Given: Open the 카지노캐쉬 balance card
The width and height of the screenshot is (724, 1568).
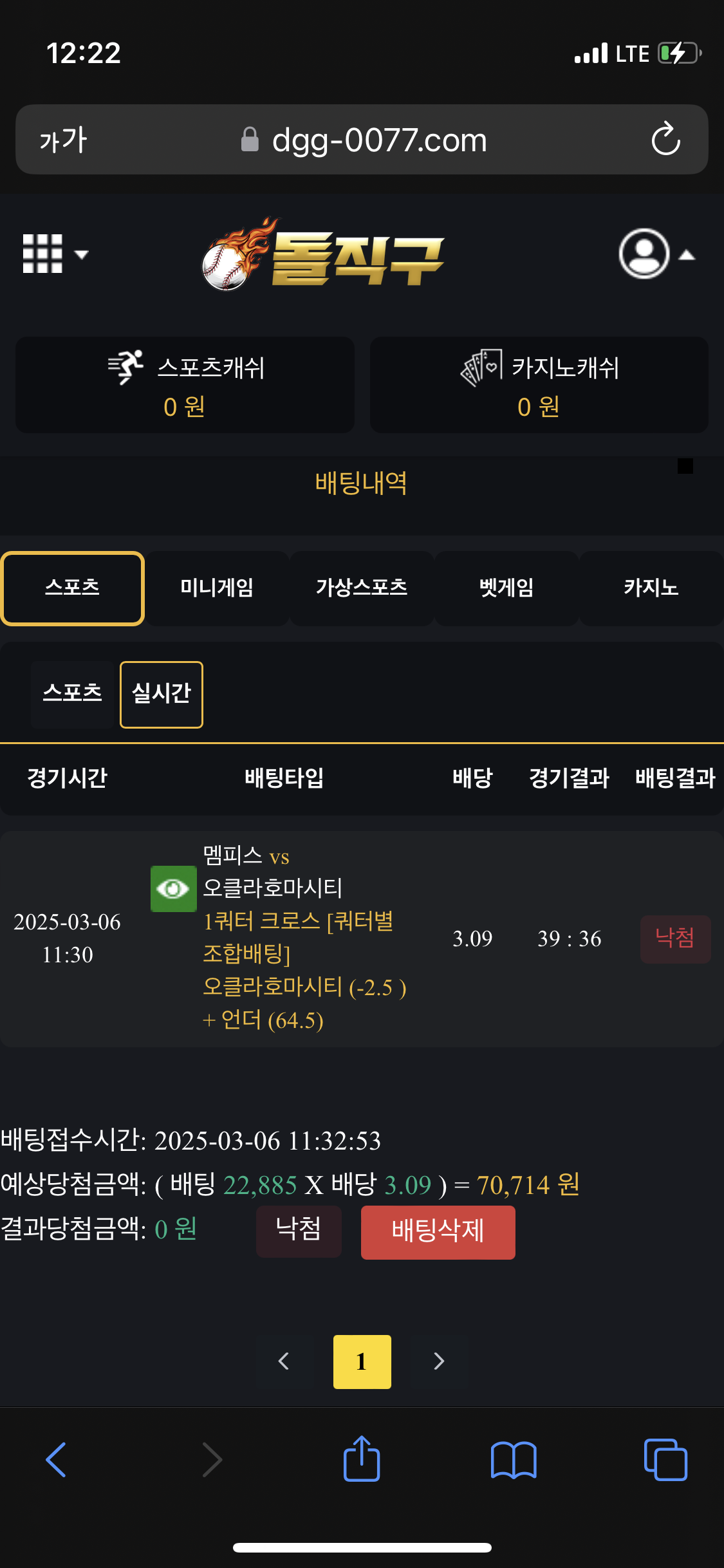Looking at the screenshot, I should tap(539, 385).
